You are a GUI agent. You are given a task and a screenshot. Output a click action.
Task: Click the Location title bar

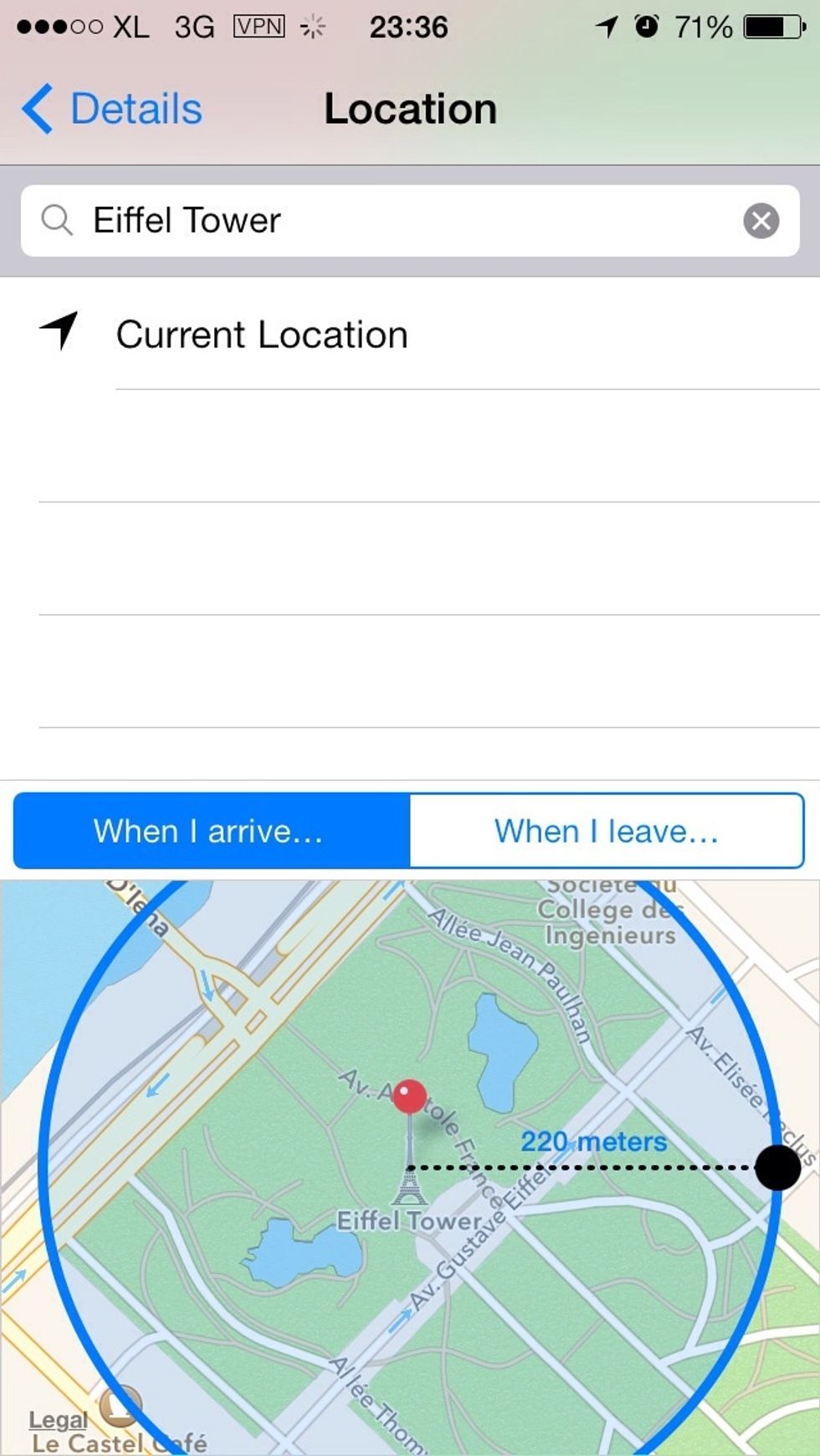[411, 107]
